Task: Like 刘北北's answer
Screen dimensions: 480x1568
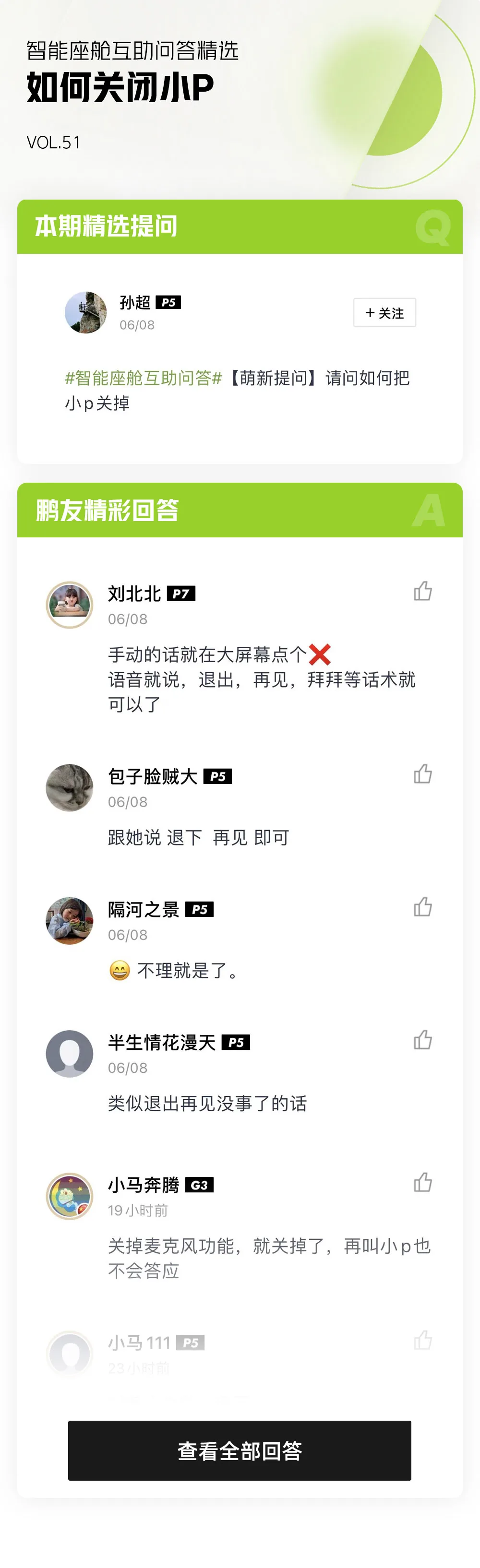Action: click(x=423, y=591)
